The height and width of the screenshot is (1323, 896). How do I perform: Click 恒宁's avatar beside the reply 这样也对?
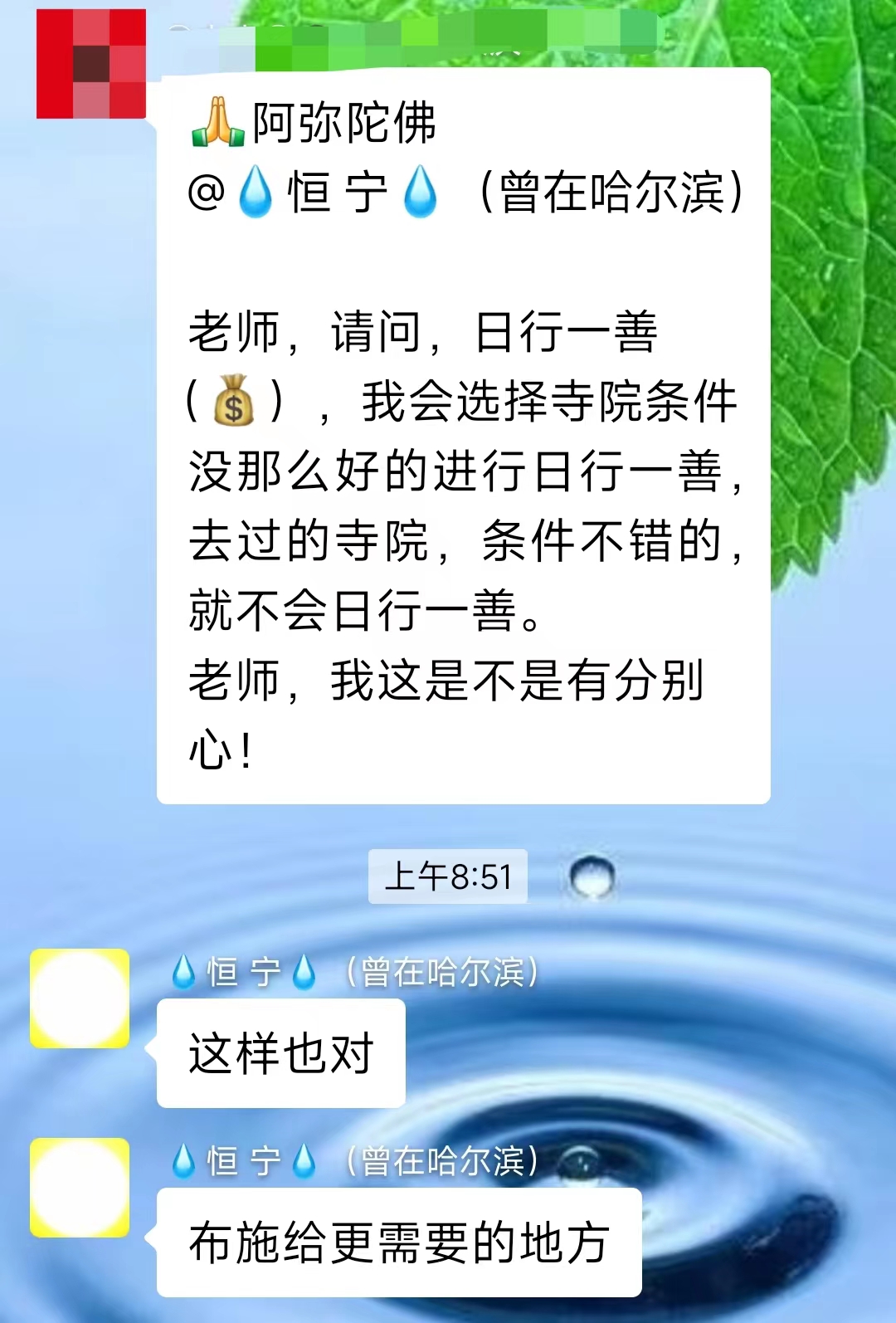pos(80,998)
